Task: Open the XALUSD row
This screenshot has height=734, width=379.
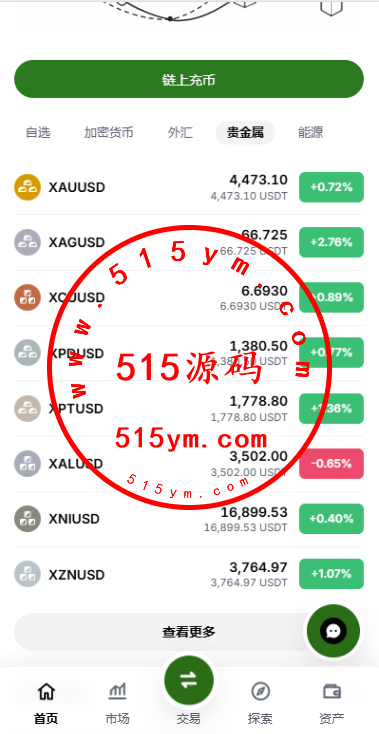Action: pyautogui.click(x=189, y=463)
